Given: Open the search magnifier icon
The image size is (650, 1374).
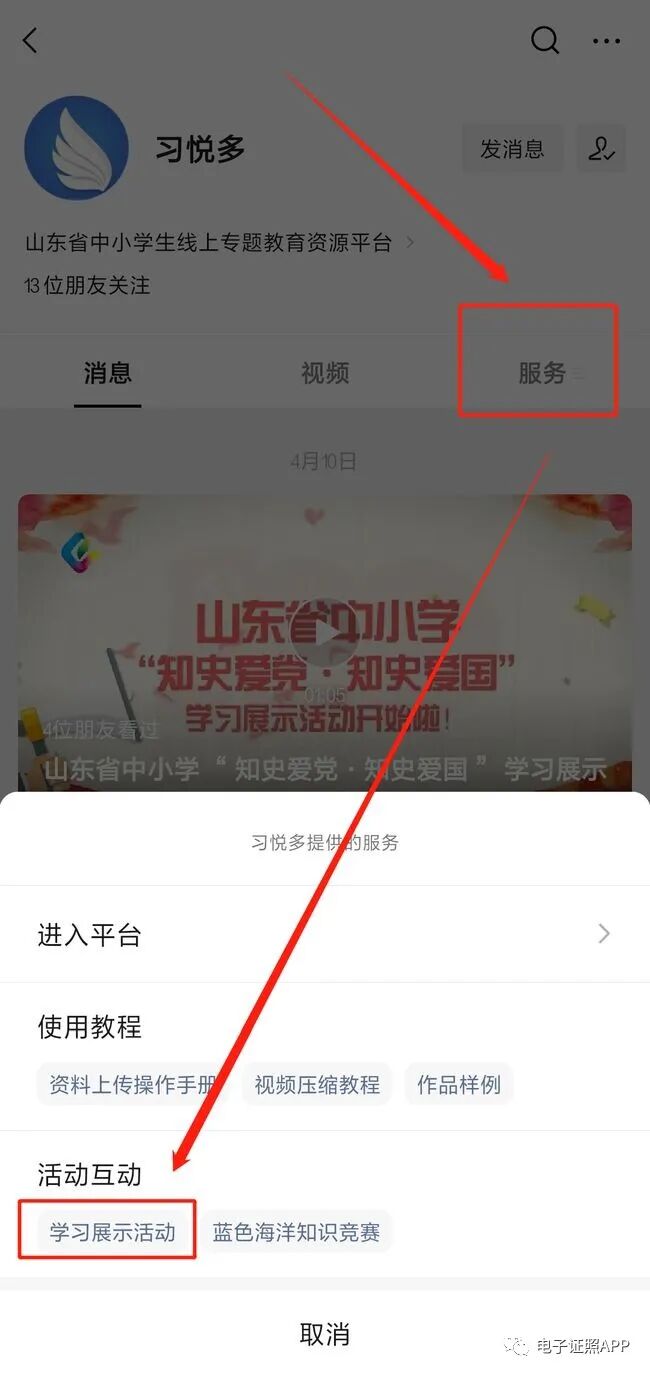Looking at the screenshot, I should pyautogui.click(x=544, y=41).
